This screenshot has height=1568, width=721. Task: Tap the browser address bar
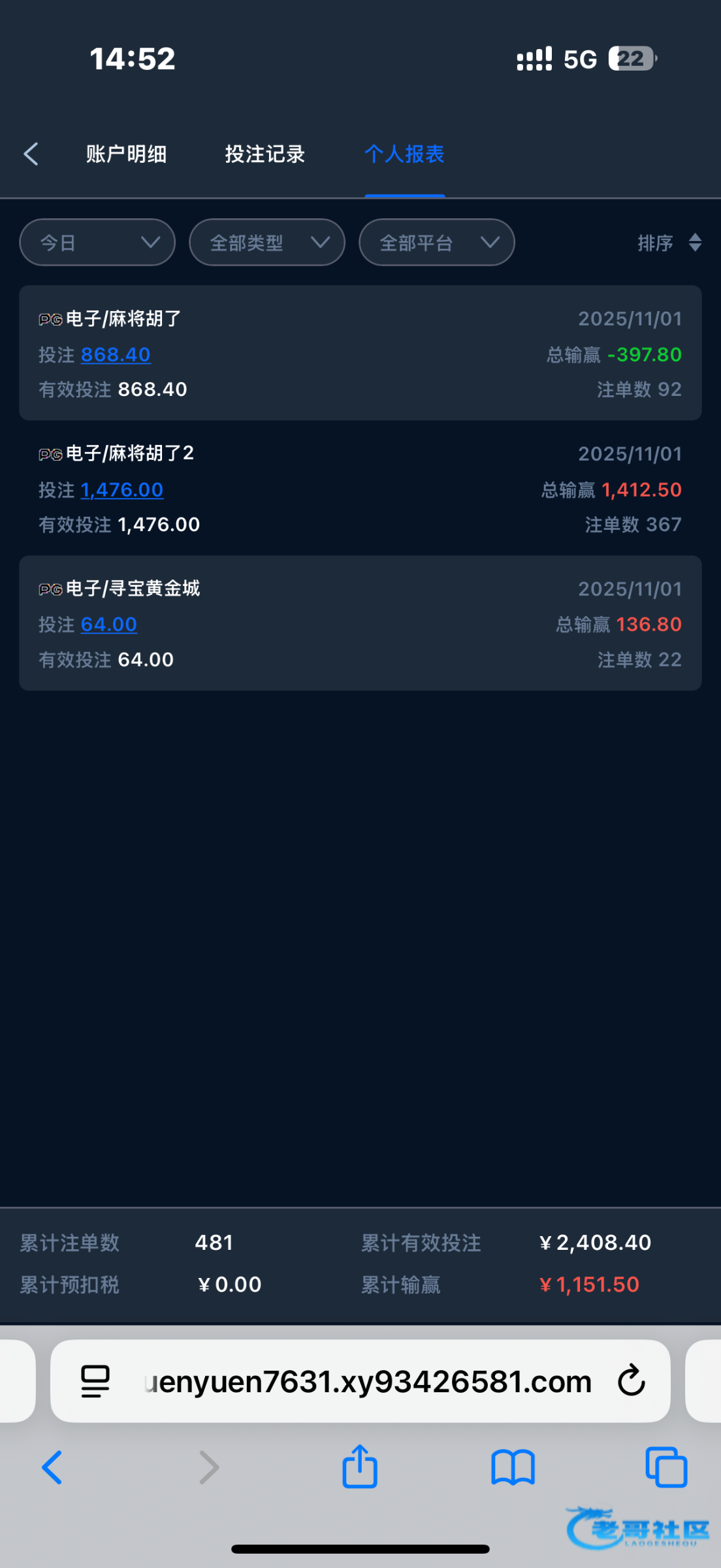tap(367, 1381)
